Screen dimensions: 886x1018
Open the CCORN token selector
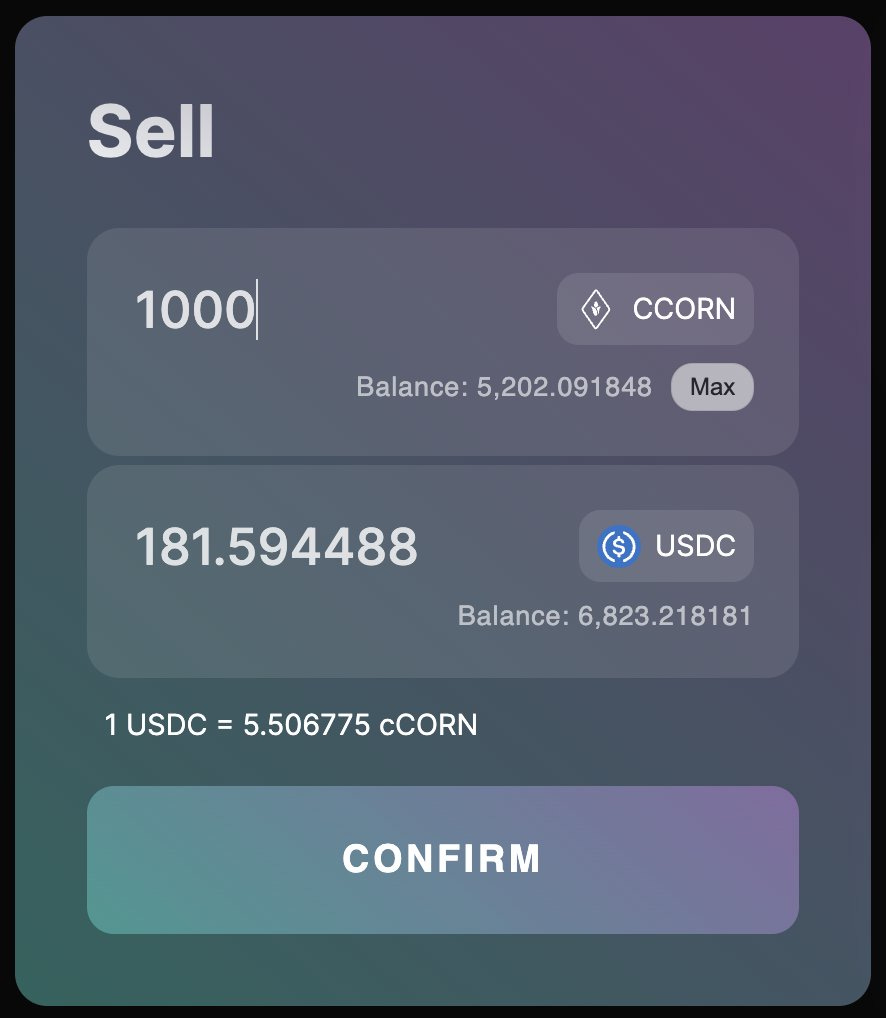click(655, 309)
